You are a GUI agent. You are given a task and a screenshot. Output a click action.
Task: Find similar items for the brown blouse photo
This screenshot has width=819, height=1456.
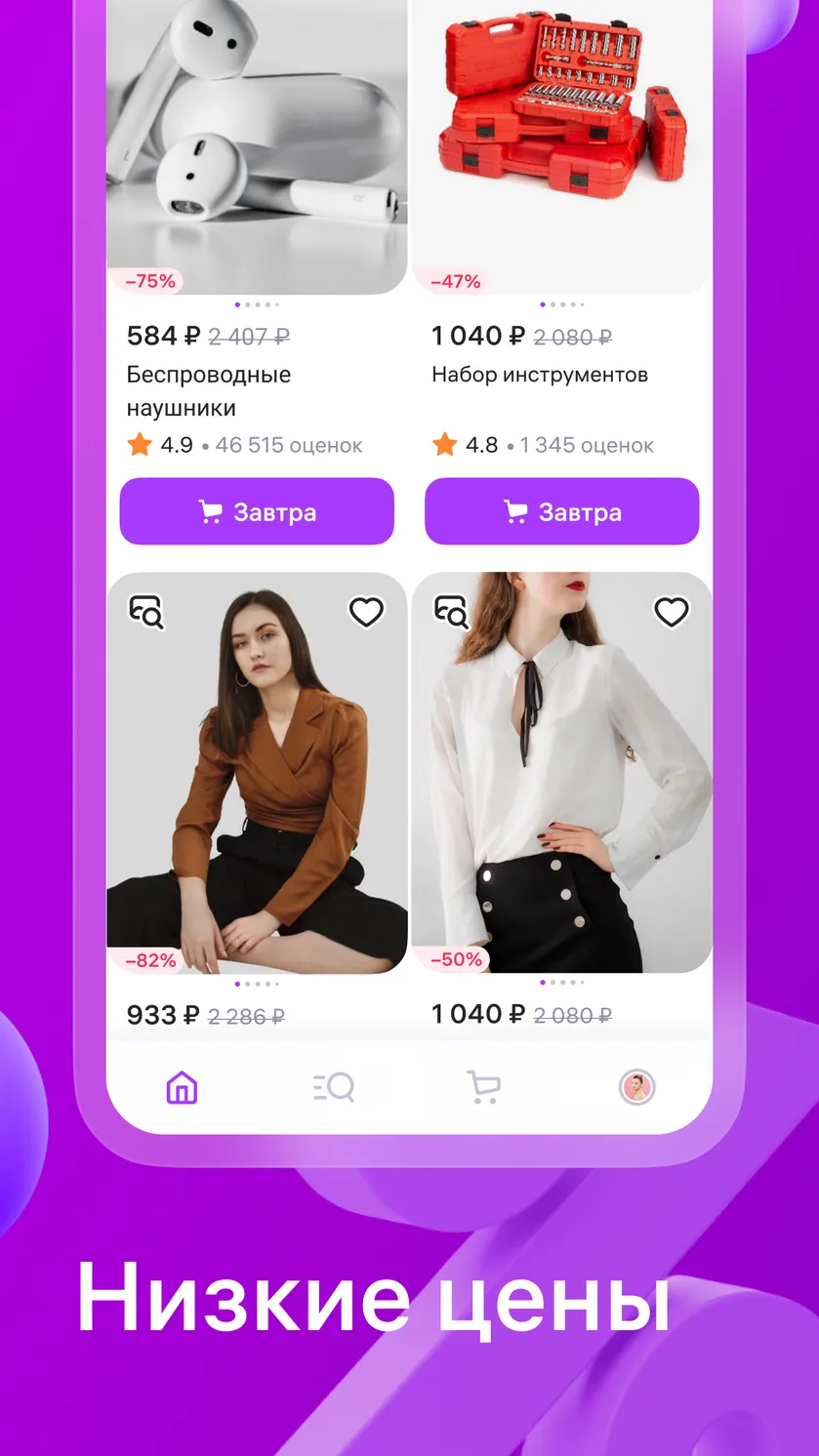[146, 613]
